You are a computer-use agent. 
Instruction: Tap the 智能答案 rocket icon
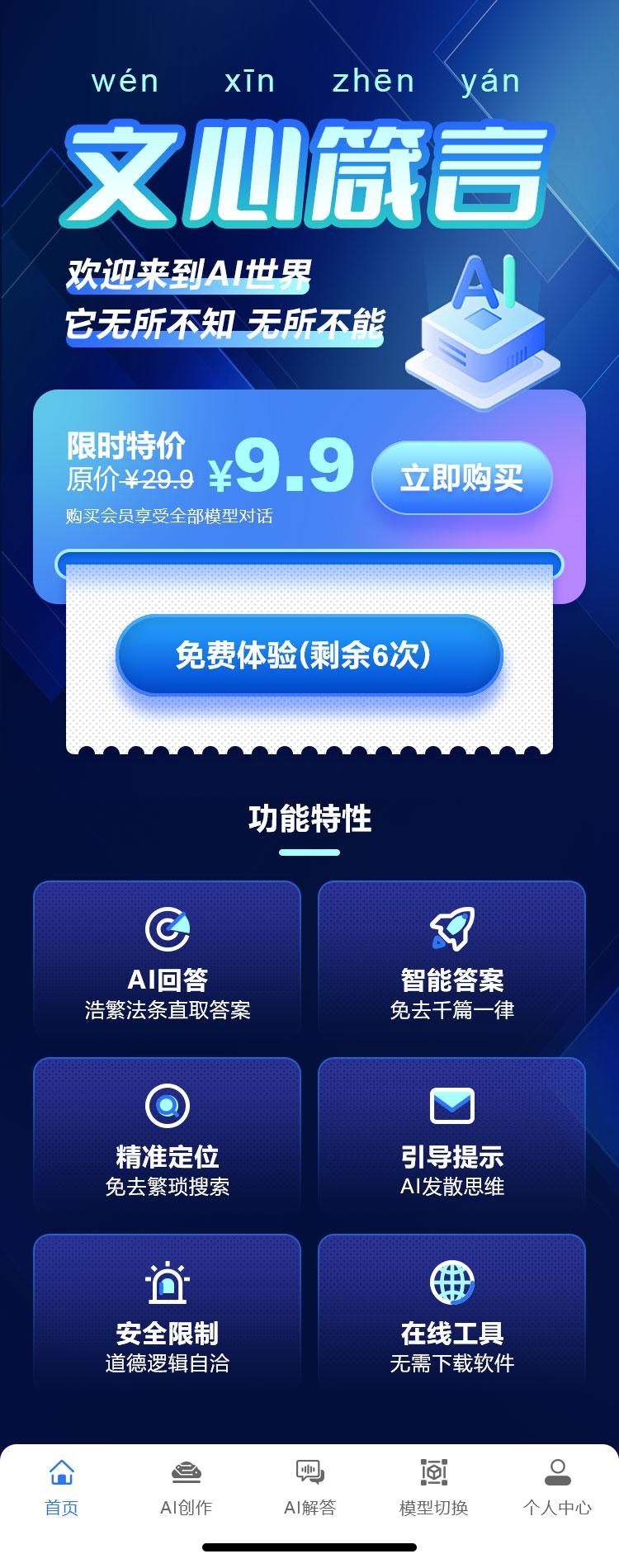[x=452, y=931]
